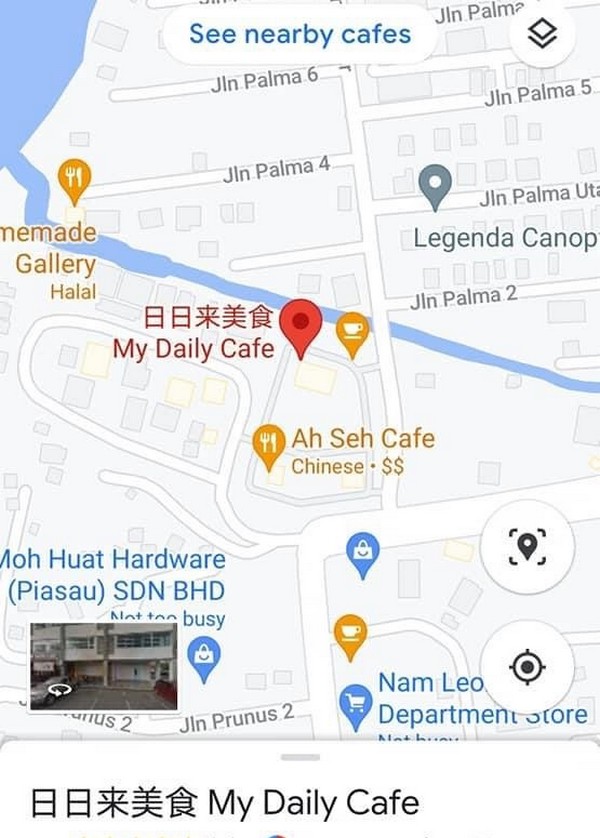
Task: Tap See nearby cafes chip
Action: click(299, 35)
